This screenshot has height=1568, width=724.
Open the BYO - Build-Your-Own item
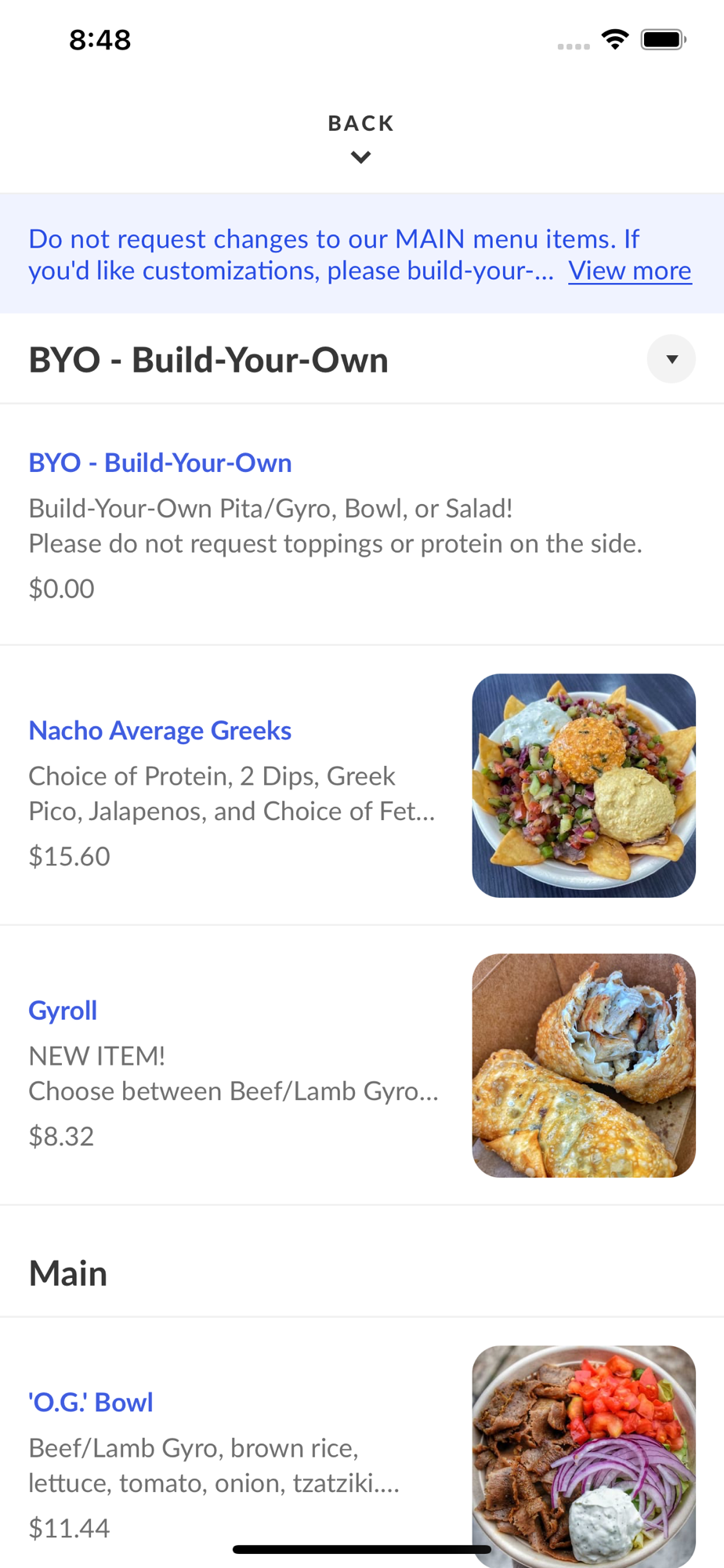(160, 463)
